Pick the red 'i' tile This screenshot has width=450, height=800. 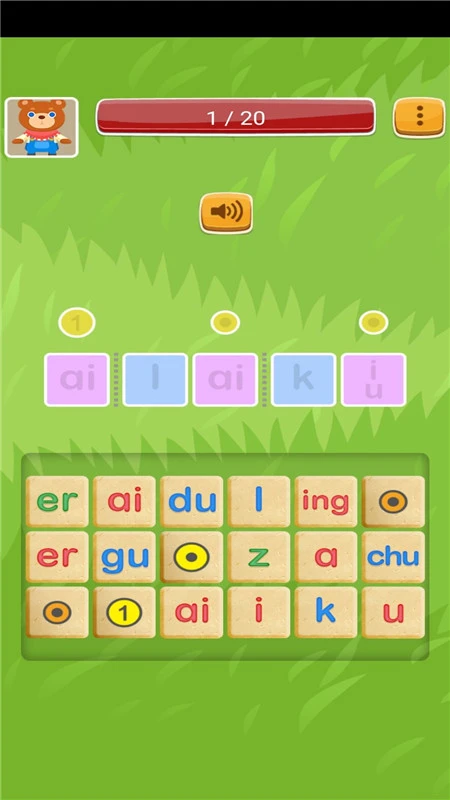pos(259,612)
